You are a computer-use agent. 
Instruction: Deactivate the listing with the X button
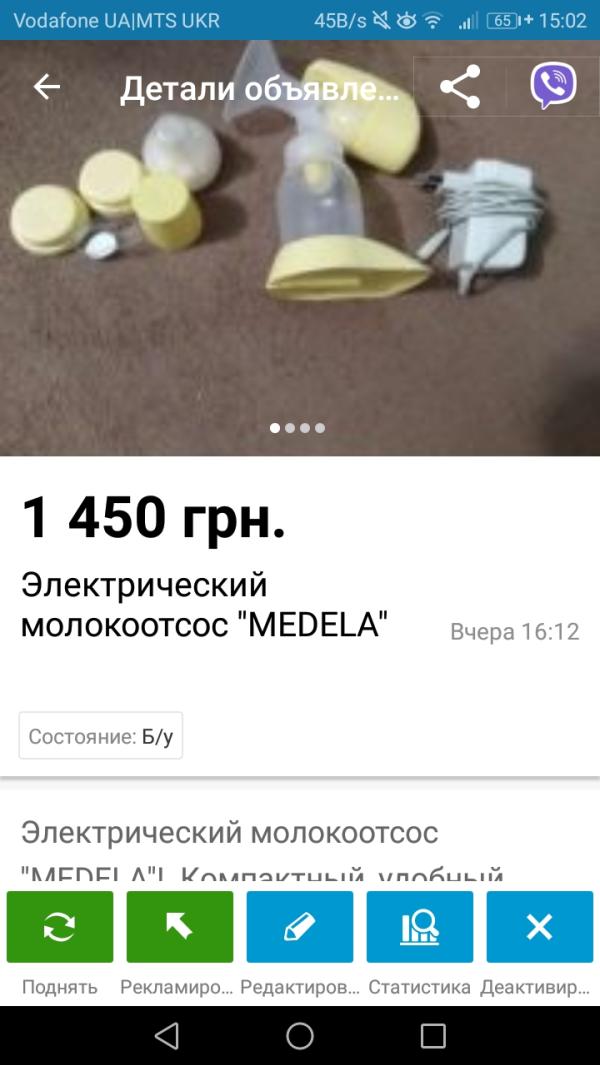tap(540, 927)
